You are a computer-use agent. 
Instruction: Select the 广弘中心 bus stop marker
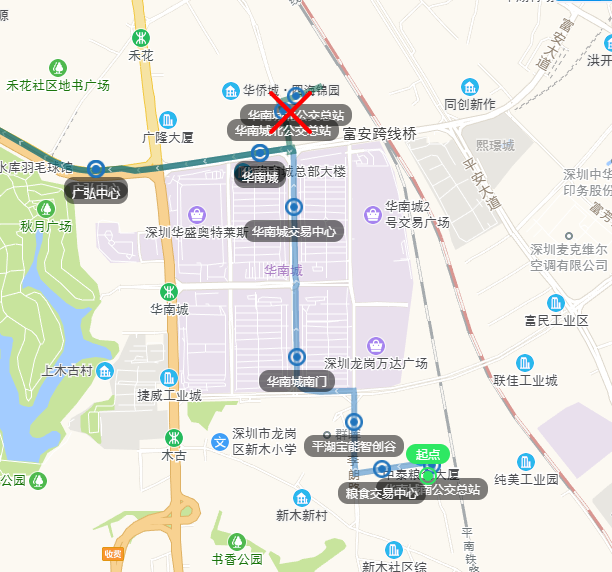pyautogui.click(x=96, y=169)
